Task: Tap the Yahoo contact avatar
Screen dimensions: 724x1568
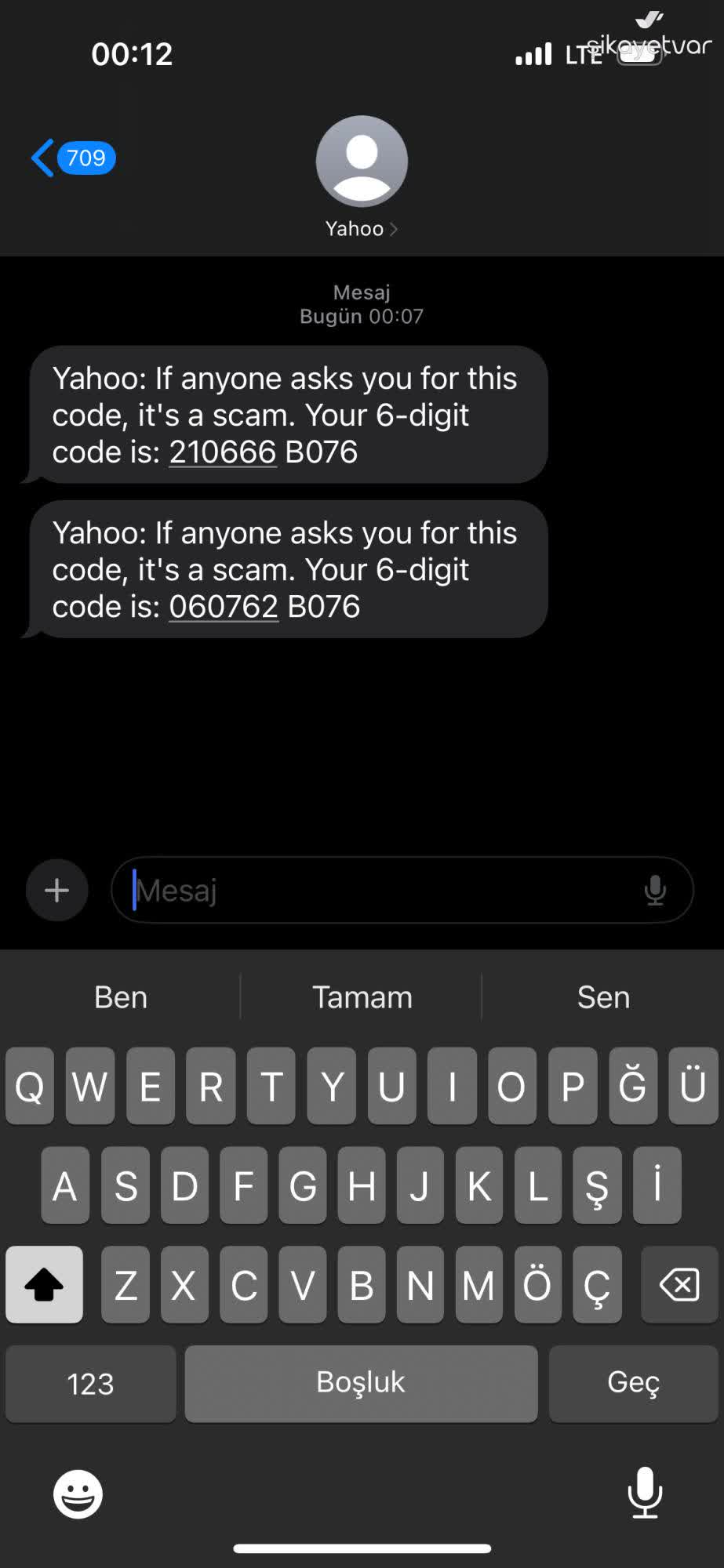Action: [361, 161]
